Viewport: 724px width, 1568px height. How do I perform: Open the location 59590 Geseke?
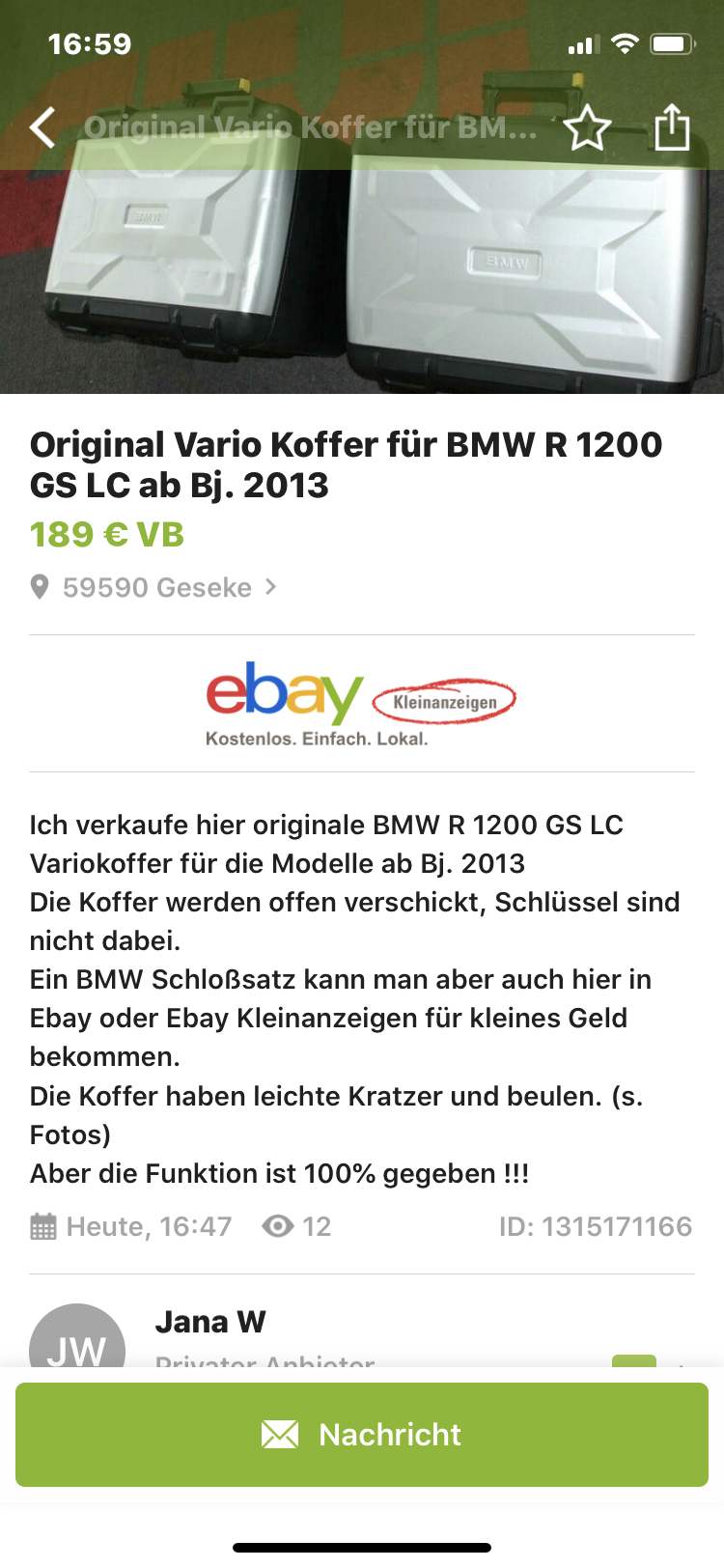tap(156, 587)
